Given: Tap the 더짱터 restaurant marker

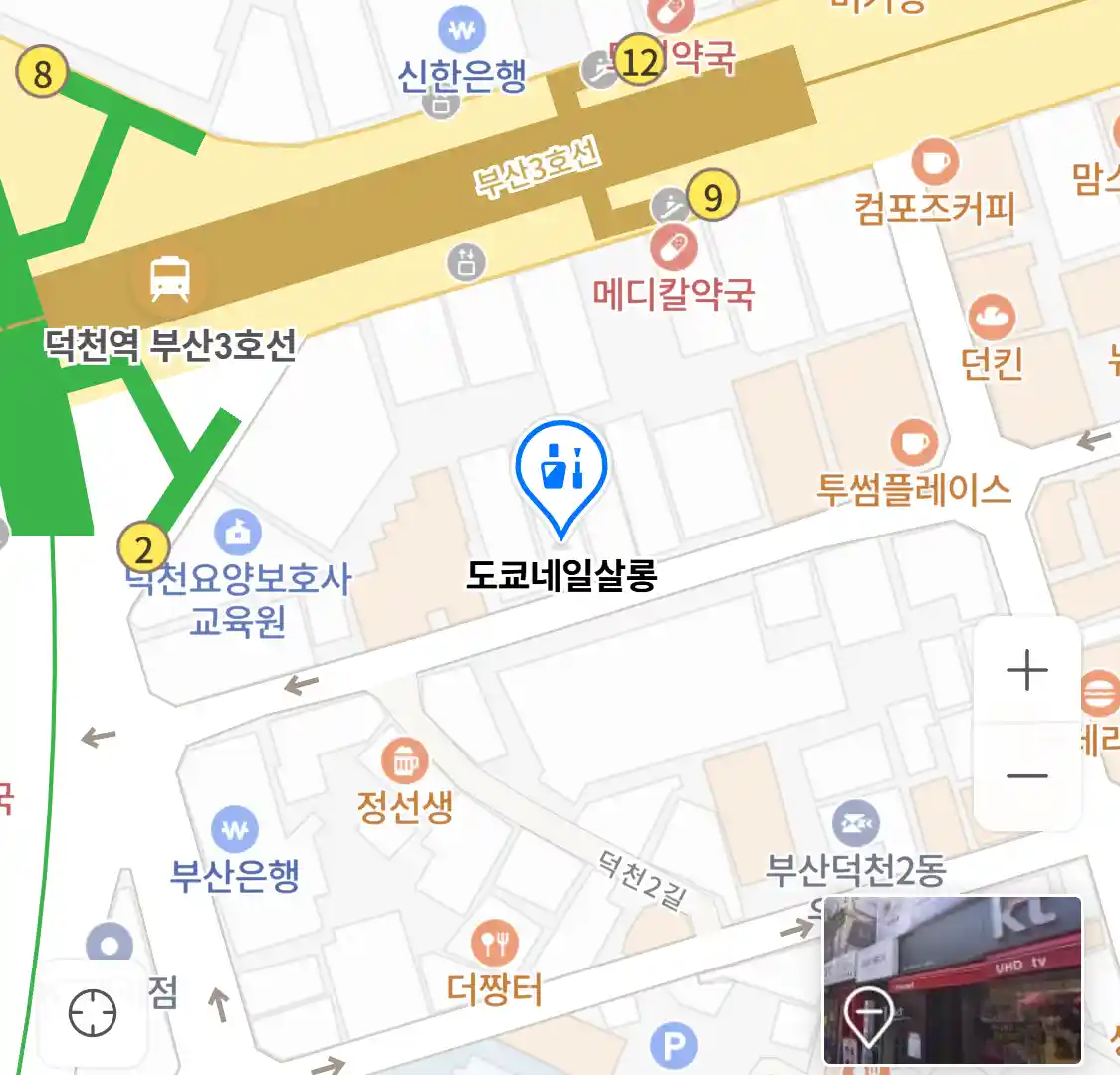Looking at the screenshot, I should click(494, 942).
